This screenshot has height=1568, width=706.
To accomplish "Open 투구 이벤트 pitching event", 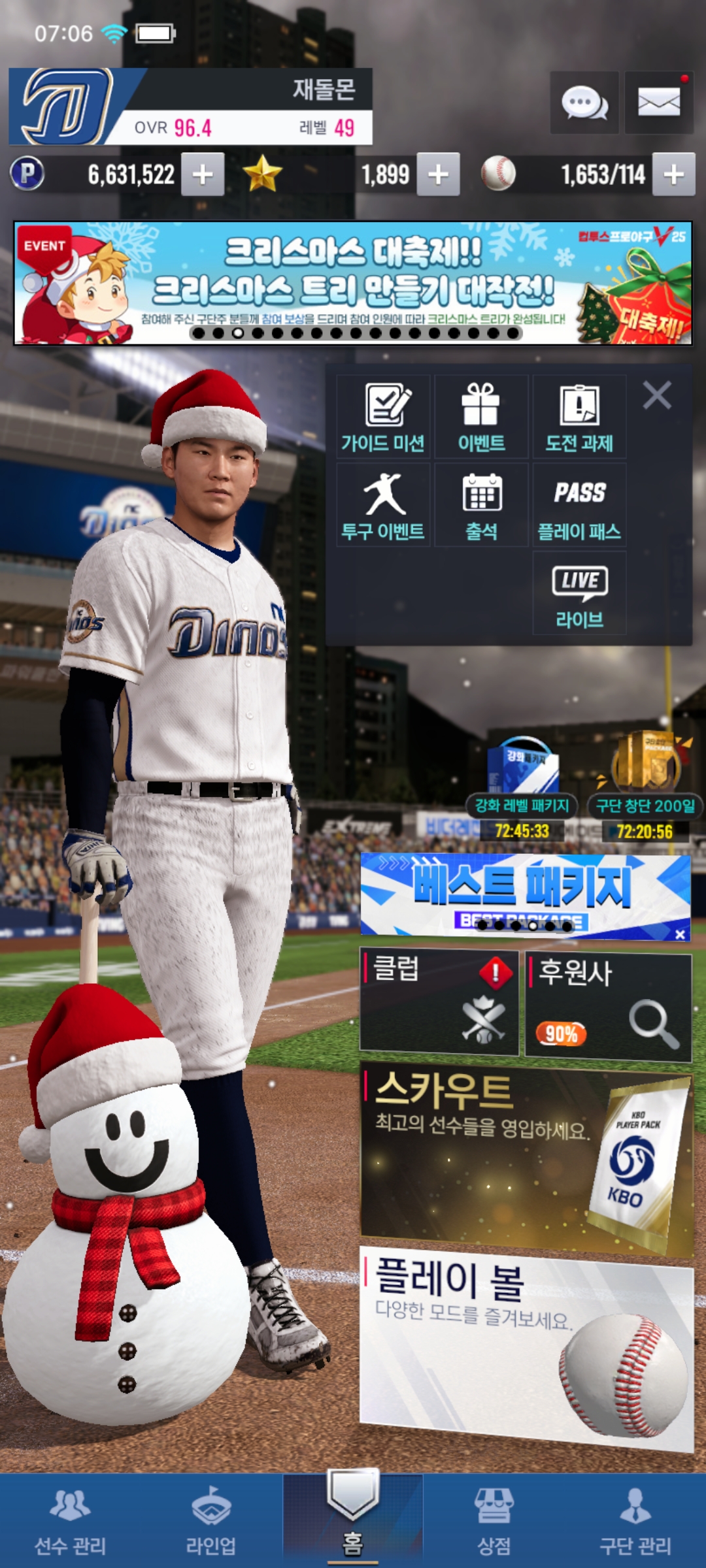I will coord(383,505).
